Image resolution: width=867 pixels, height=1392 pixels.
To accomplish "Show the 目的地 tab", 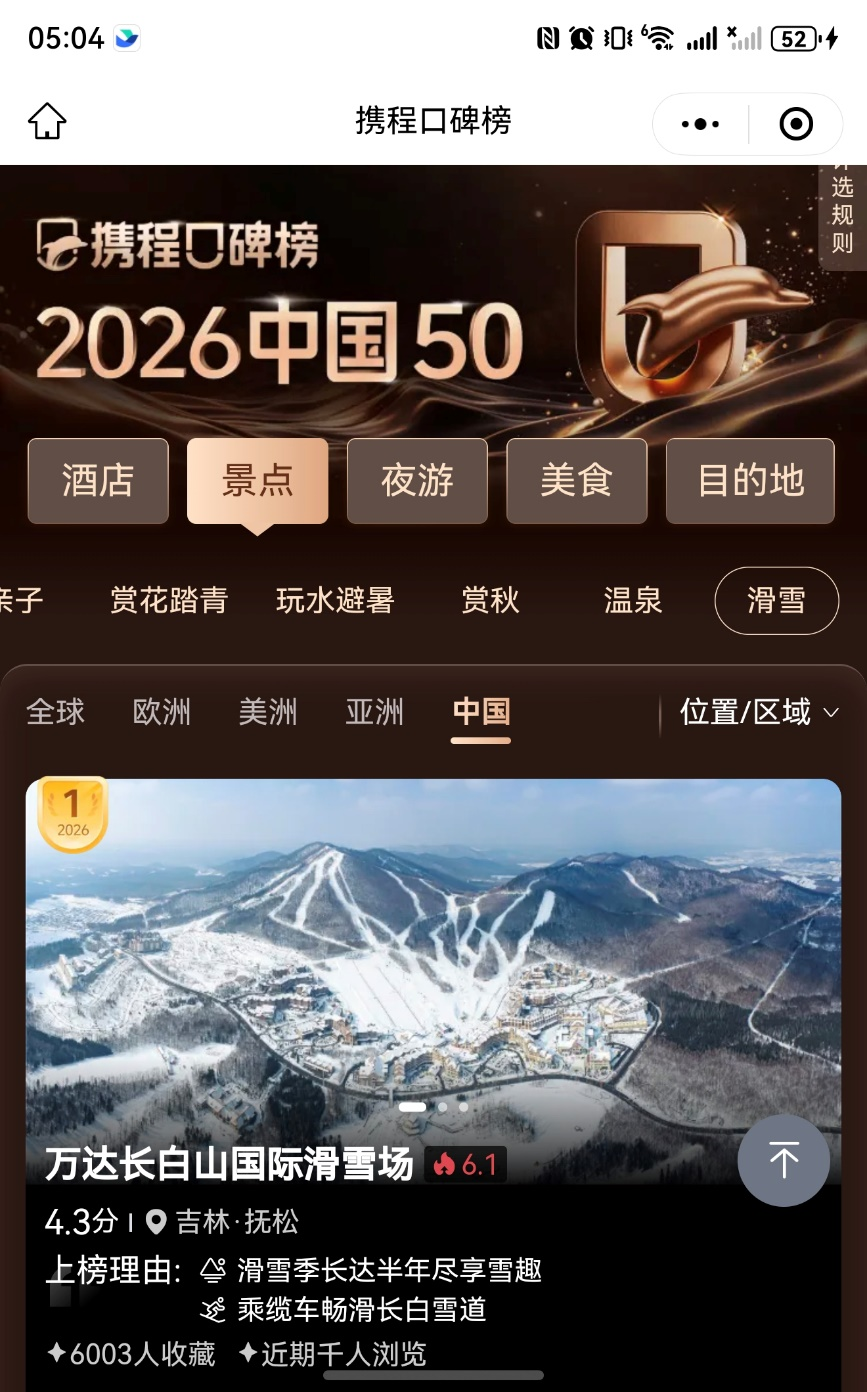I will pos(750,481).
